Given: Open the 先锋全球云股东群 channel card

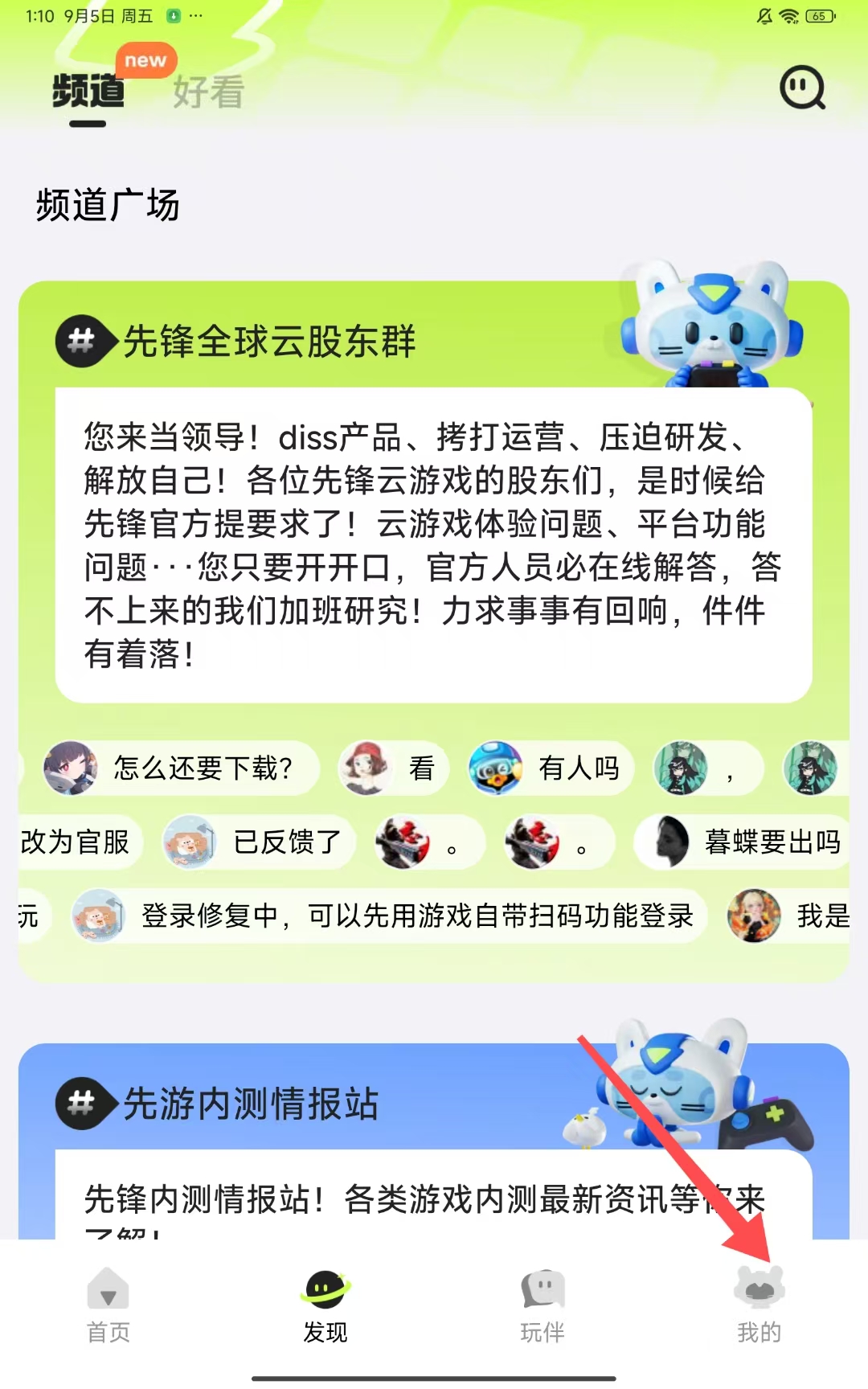Looking at the screenshot, I should tap(269, 342).
